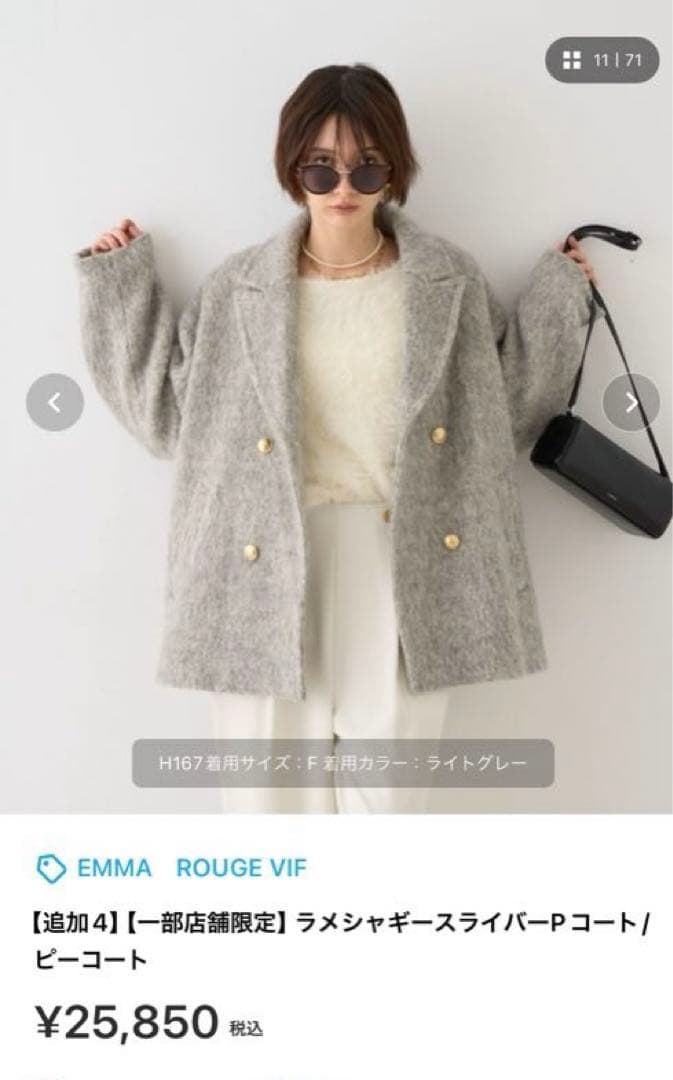Open the ROUGE VIF brand link
This screenshot has height=1080, width=673.
click(x=241, y=868)
